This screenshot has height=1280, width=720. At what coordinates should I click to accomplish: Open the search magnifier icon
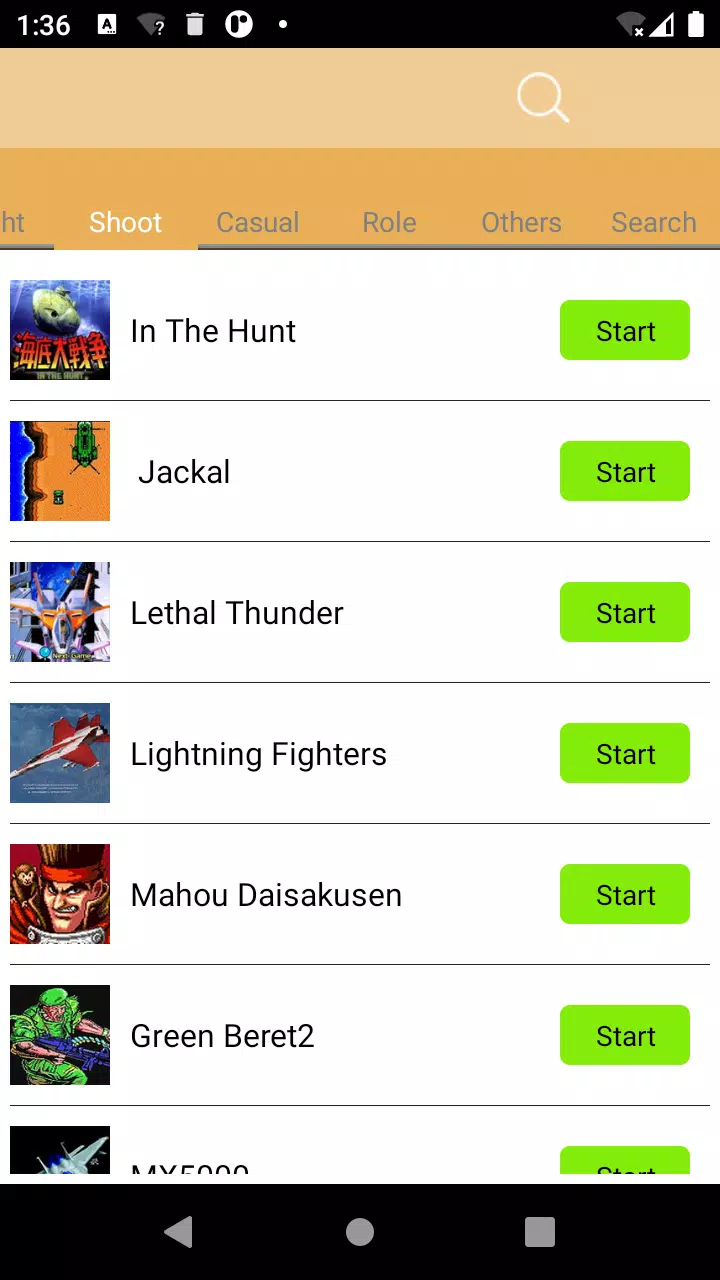coord(542,99)
